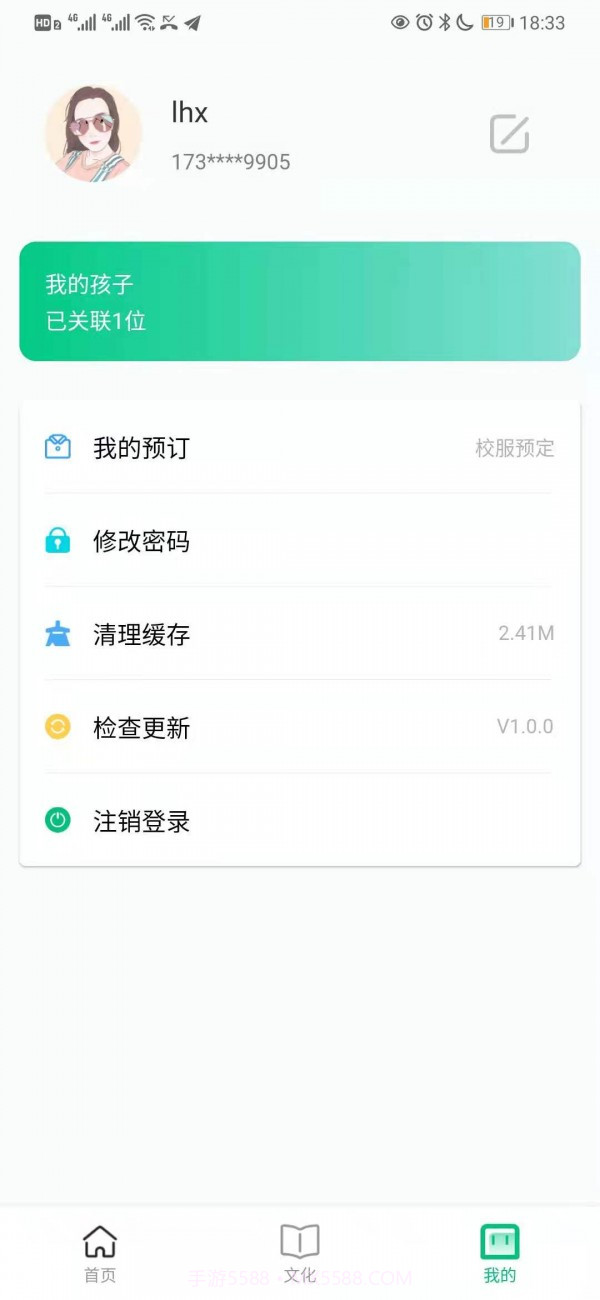Switch to the 首页 tab
This screenshot has width=600, height=1300.
tap(100, 1253)
